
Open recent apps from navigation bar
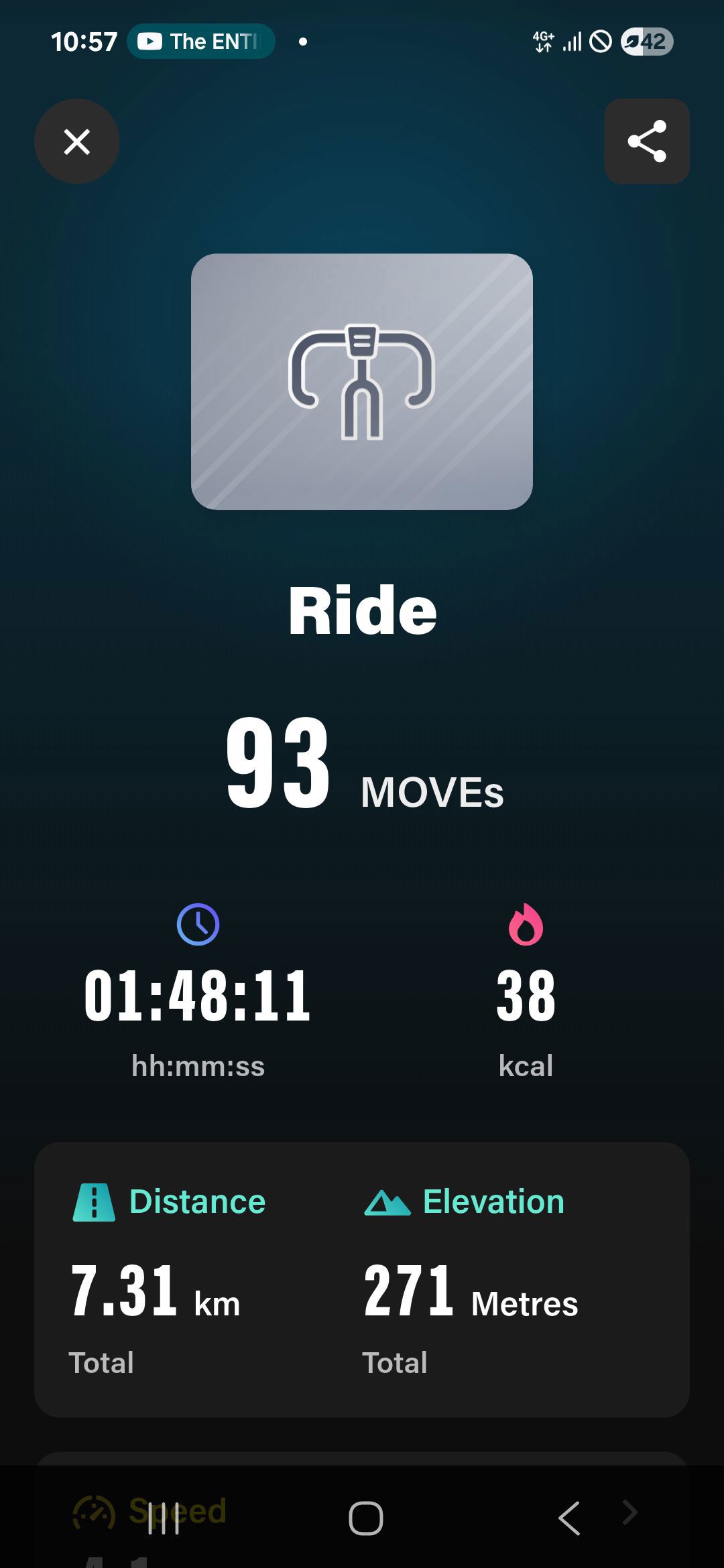(x=164, y=1518)
